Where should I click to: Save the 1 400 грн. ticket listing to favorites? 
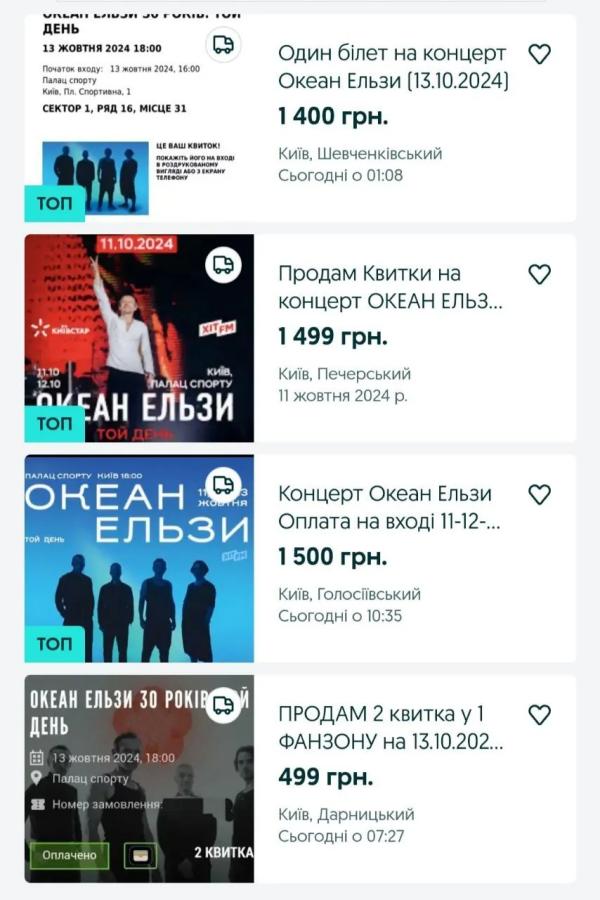[539, 55]
